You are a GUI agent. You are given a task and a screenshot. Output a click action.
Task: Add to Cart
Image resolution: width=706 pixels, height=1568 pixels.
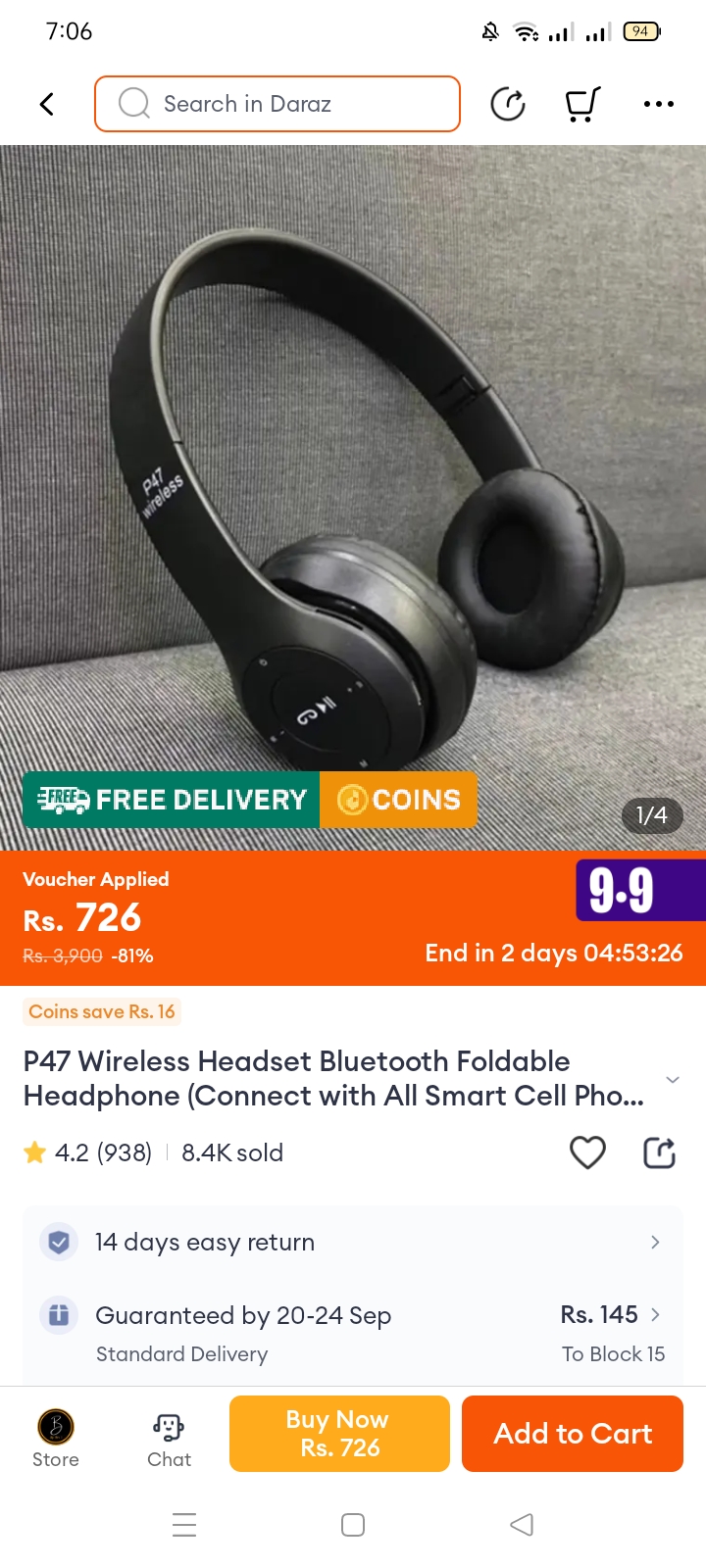pyautogui.click(x=573, y=1434)
